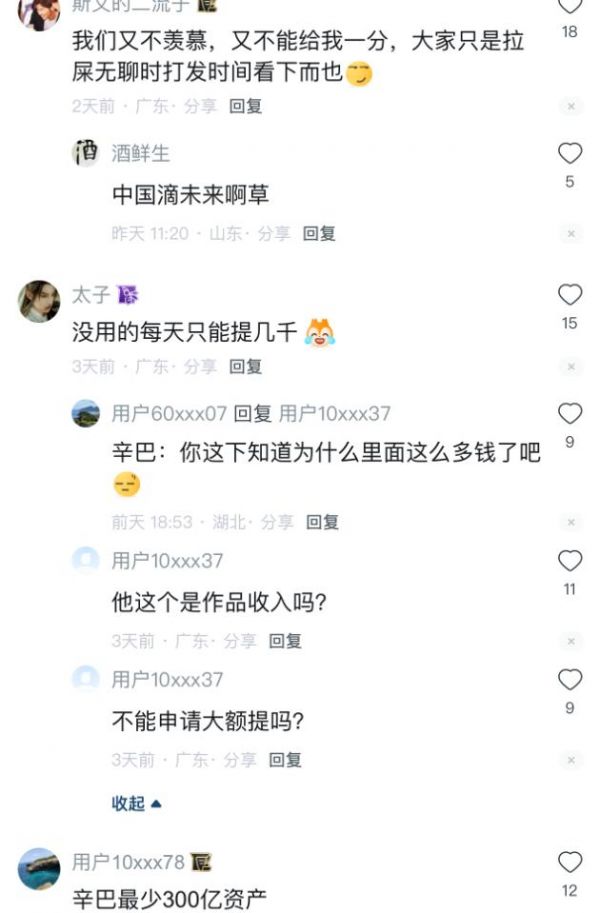
Task: Share the comment 不能申请大额提吗?
Action: [240, 760]
